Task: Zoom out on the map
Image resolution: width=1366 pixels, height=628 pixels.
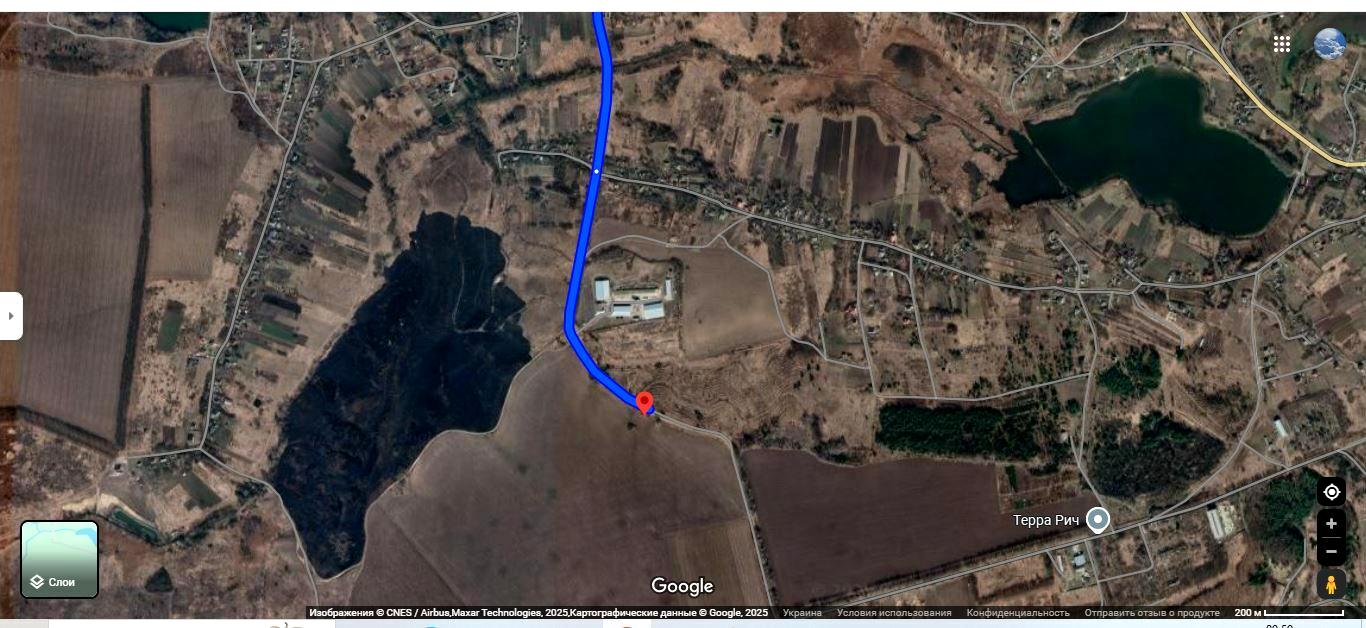Action: coord(1331,551)
